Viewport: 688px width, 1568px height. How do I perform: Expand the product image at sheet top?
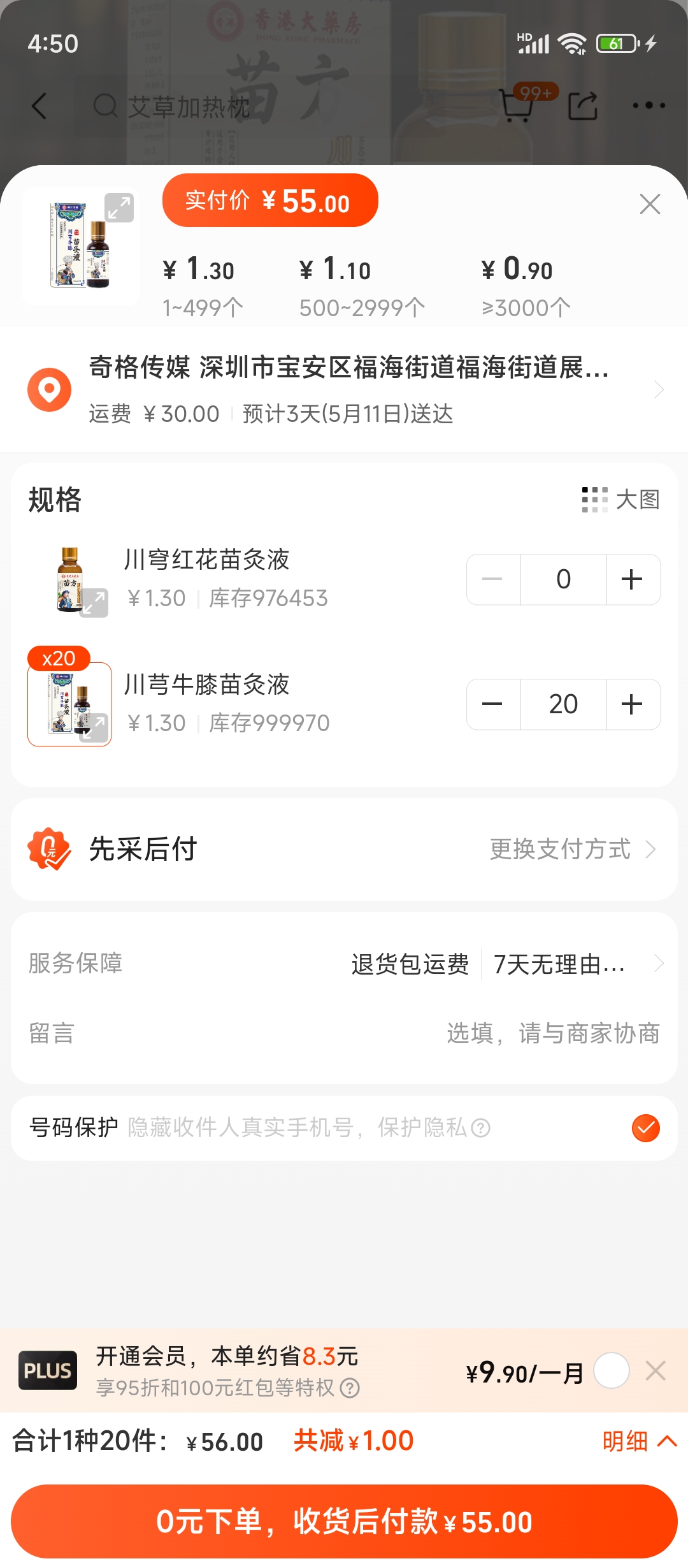tap(119, 208)
